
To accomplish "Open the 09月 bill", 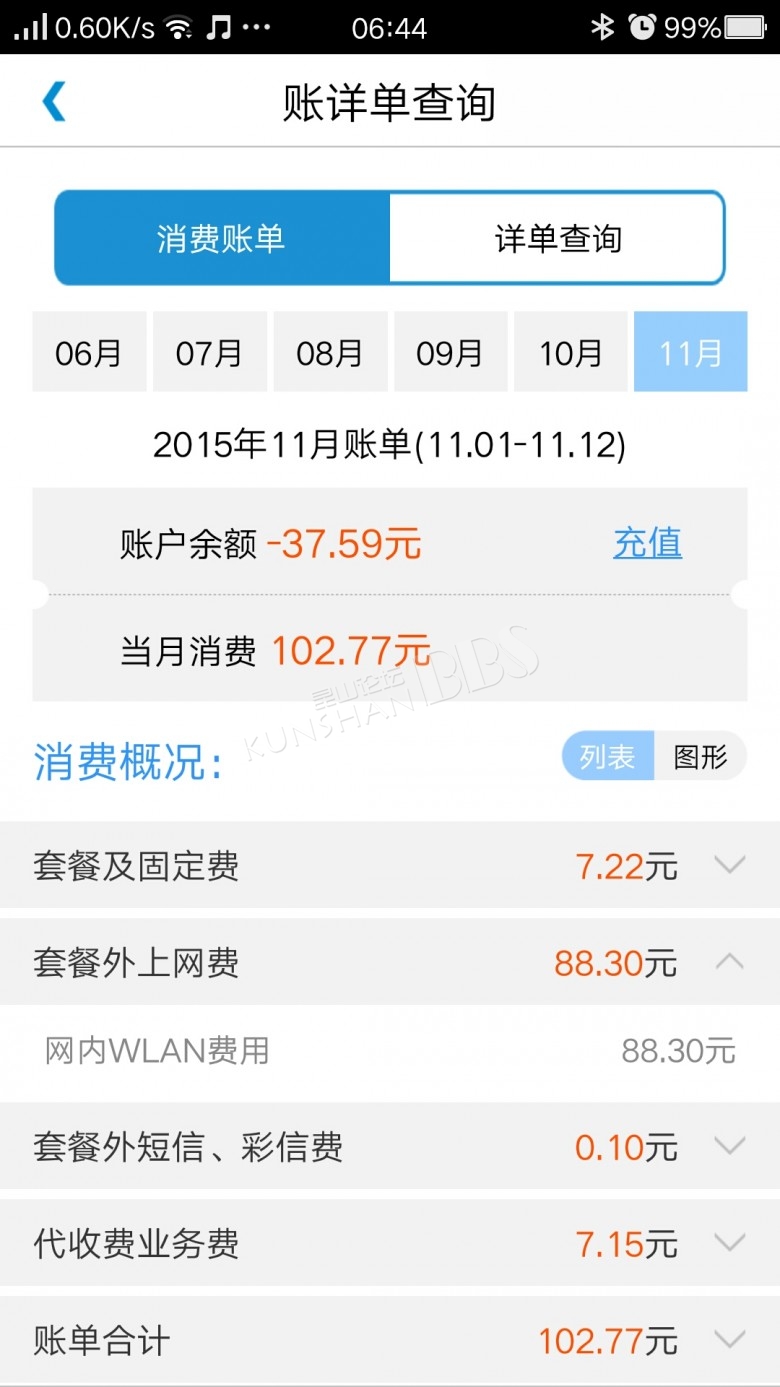I will [450, 352].
